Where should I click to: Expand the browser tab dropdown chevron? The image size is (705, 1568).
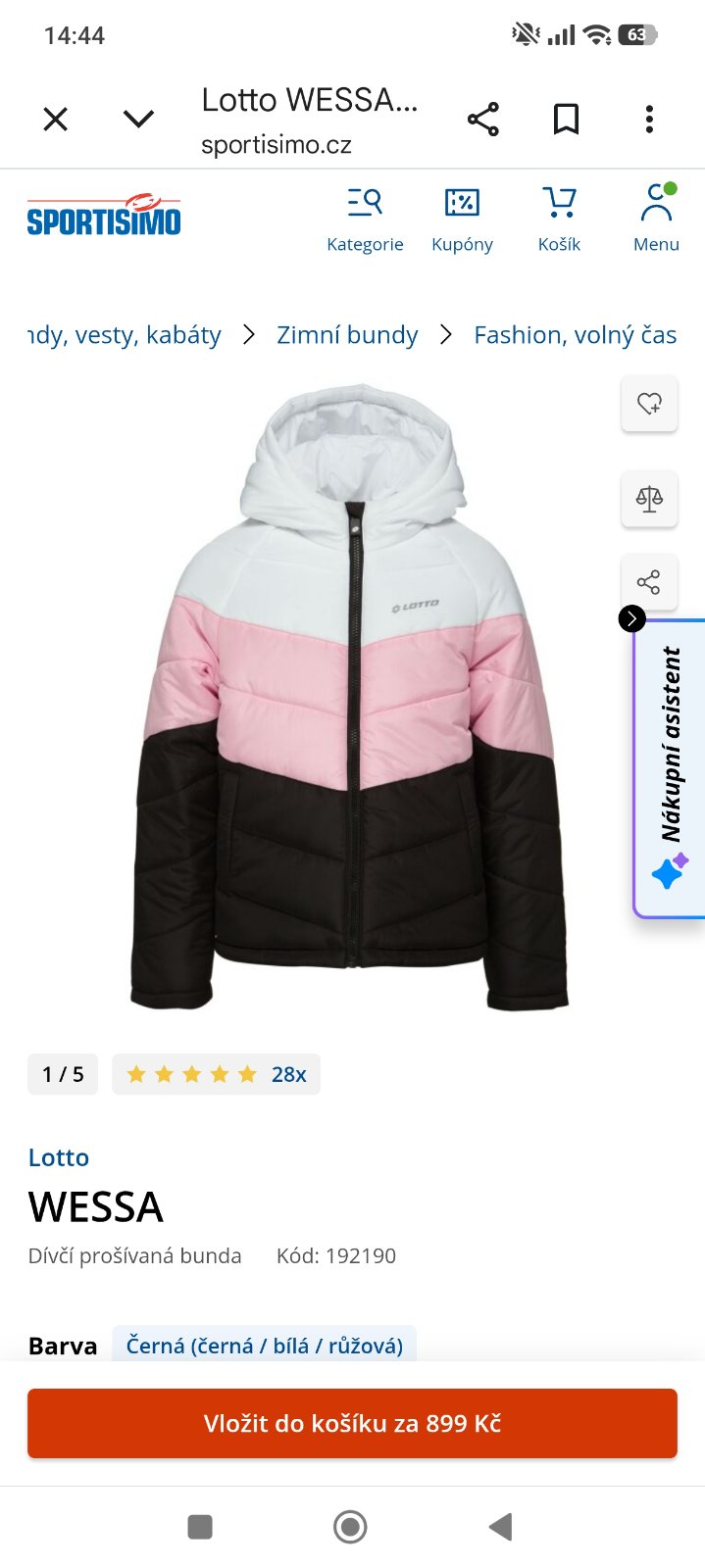click(x=138, y=120)
